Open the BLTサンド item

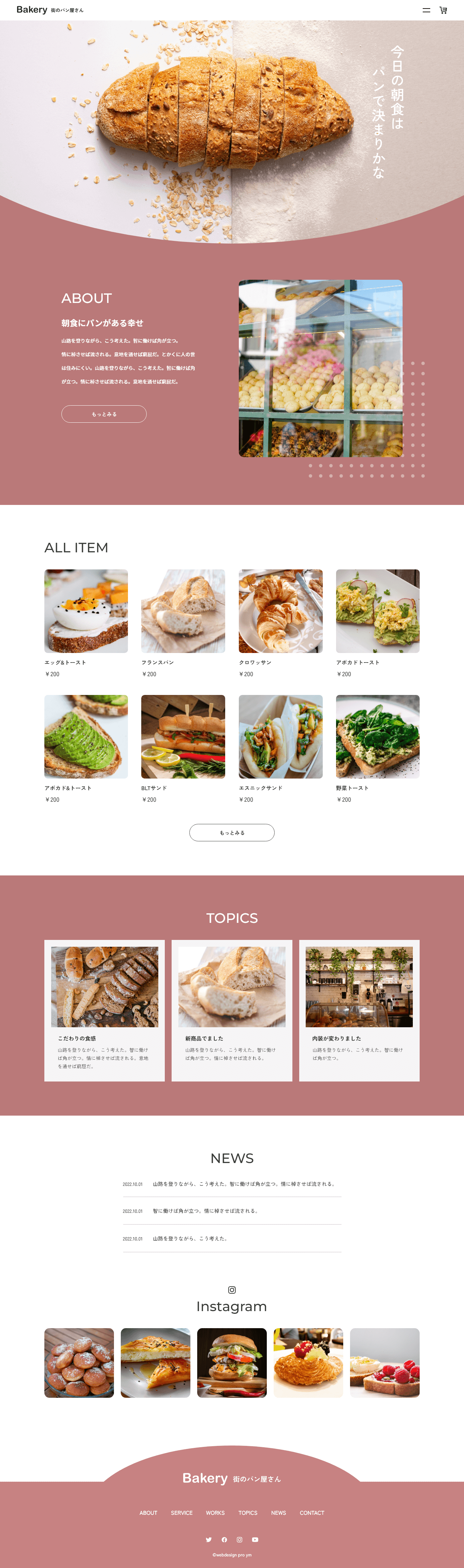pos(183,737)
